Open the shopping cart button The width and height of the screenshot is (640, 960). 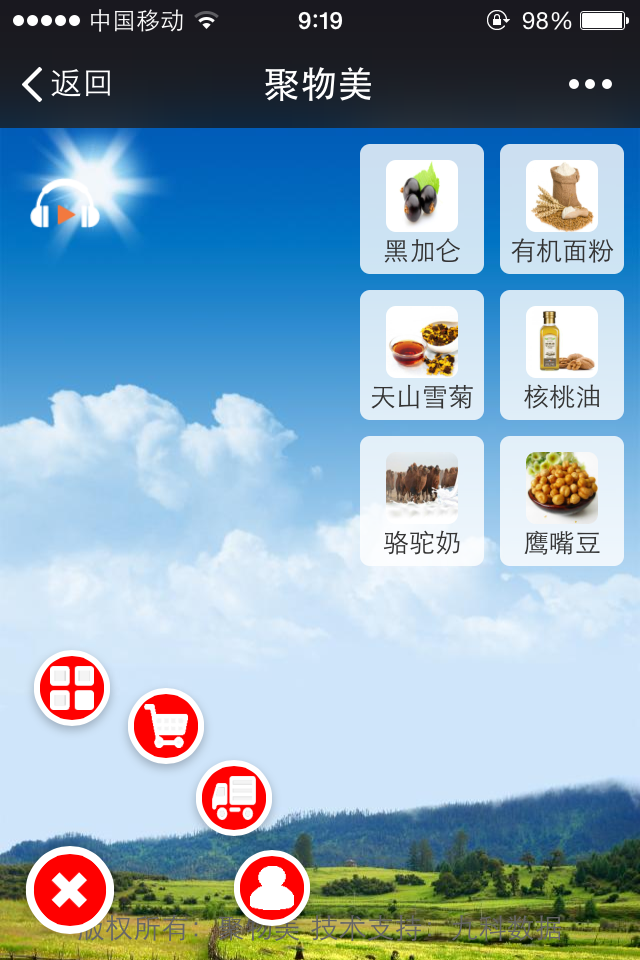click(x=166, y=726)
